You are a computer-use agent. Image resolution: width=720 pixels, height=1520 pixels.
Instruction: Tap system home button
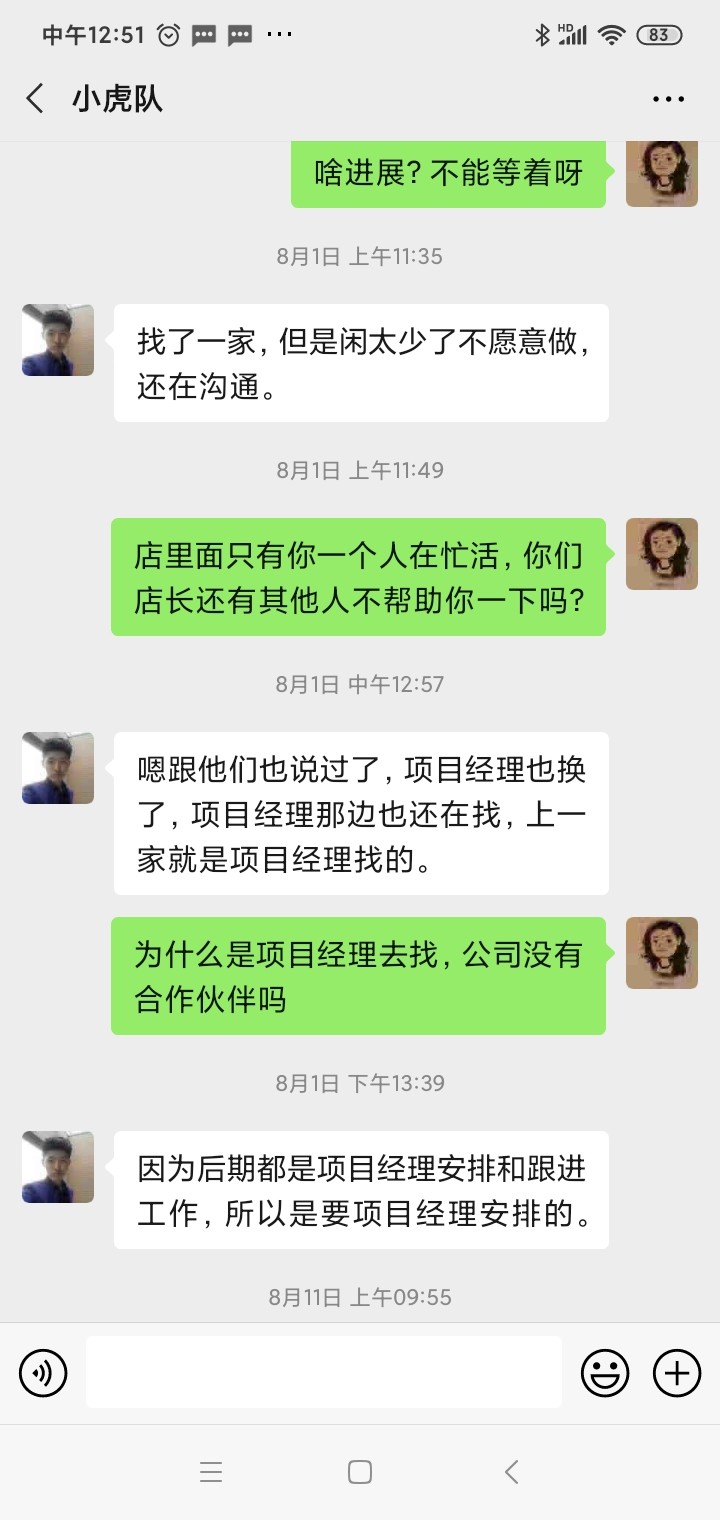(x=360, y=1472)
